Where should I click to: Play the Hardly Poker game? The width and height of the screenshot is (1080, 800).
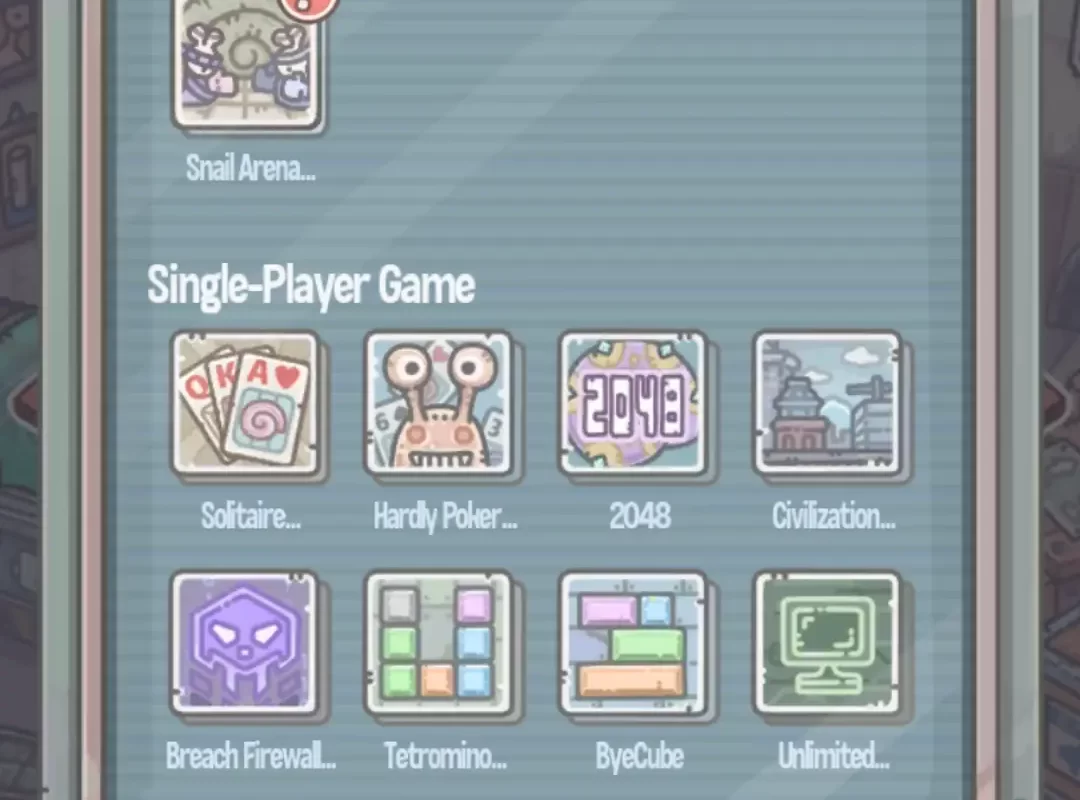tap(439, 403)
